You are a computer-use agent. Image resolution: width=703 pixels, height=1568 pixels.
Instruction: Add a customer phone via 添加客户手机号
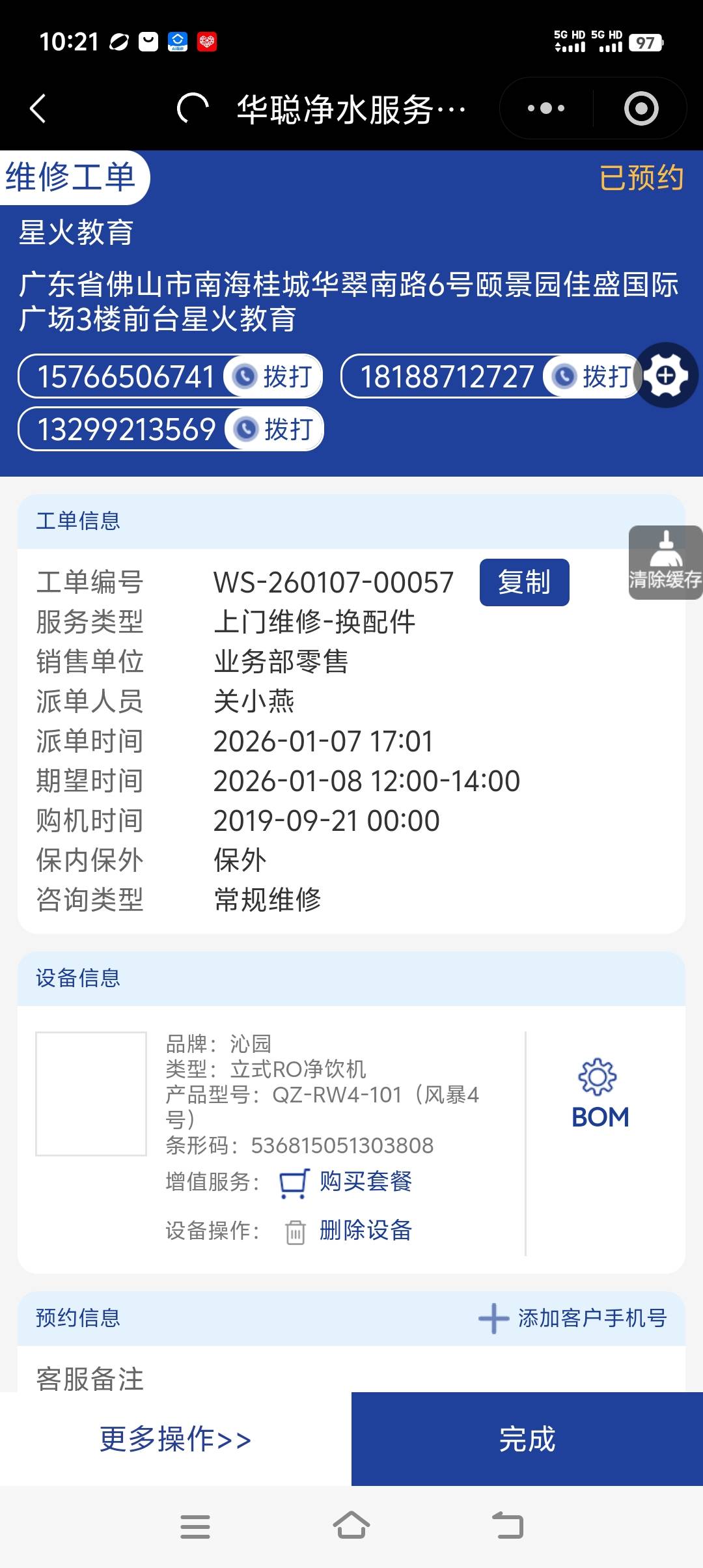click(x=573, y=1318)
